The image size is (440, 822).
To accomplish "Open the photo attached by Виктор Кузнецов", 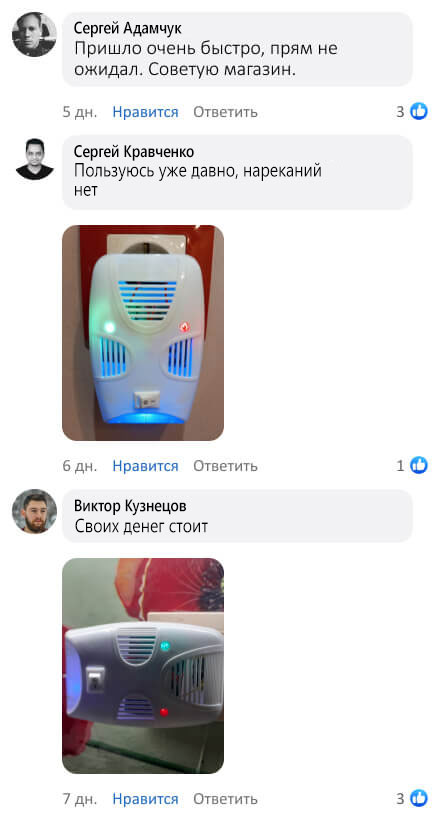I will (x=143, y=666).
